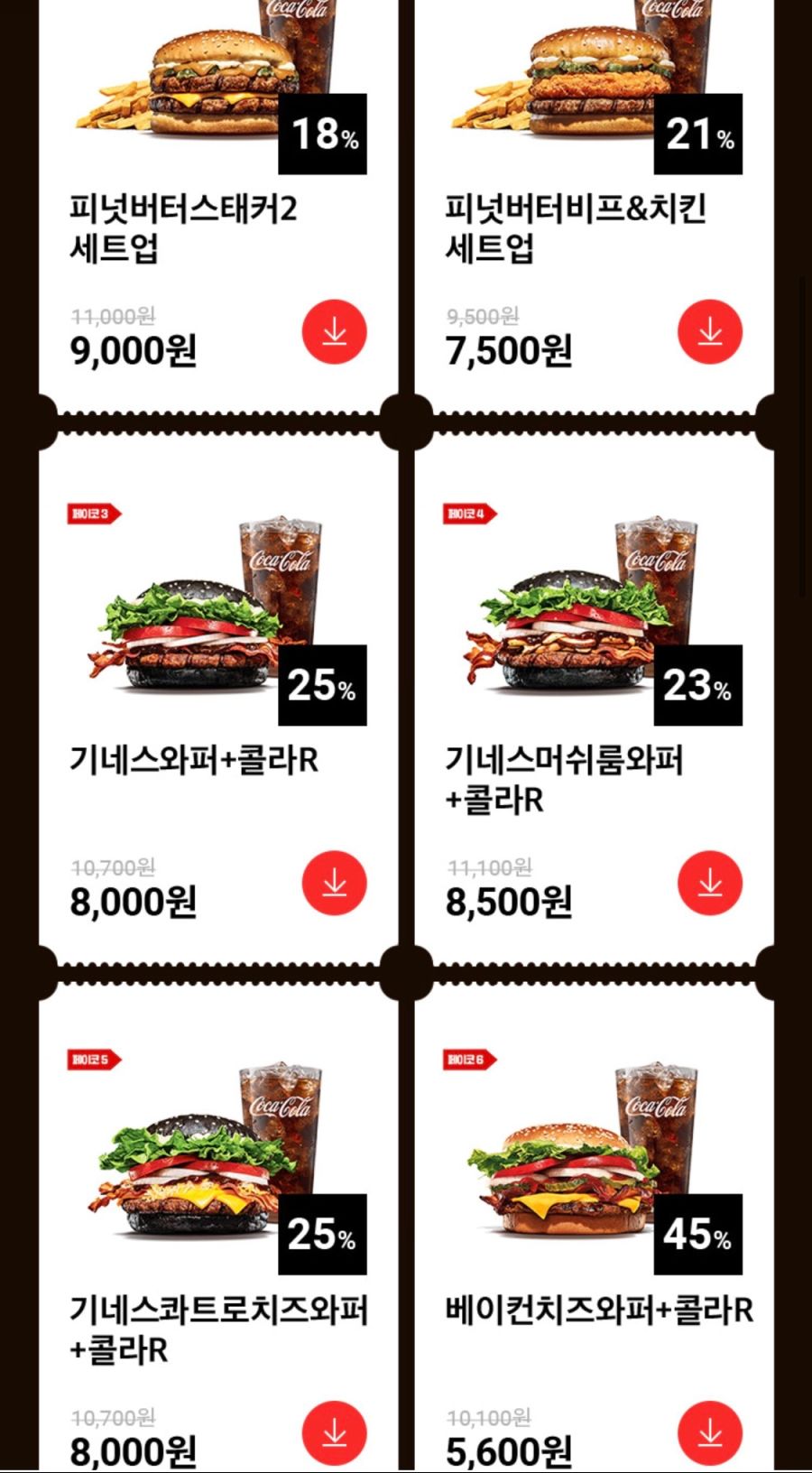Tap the download icon on 기네스와퍼+콜라R coupon

pos(334,883)
